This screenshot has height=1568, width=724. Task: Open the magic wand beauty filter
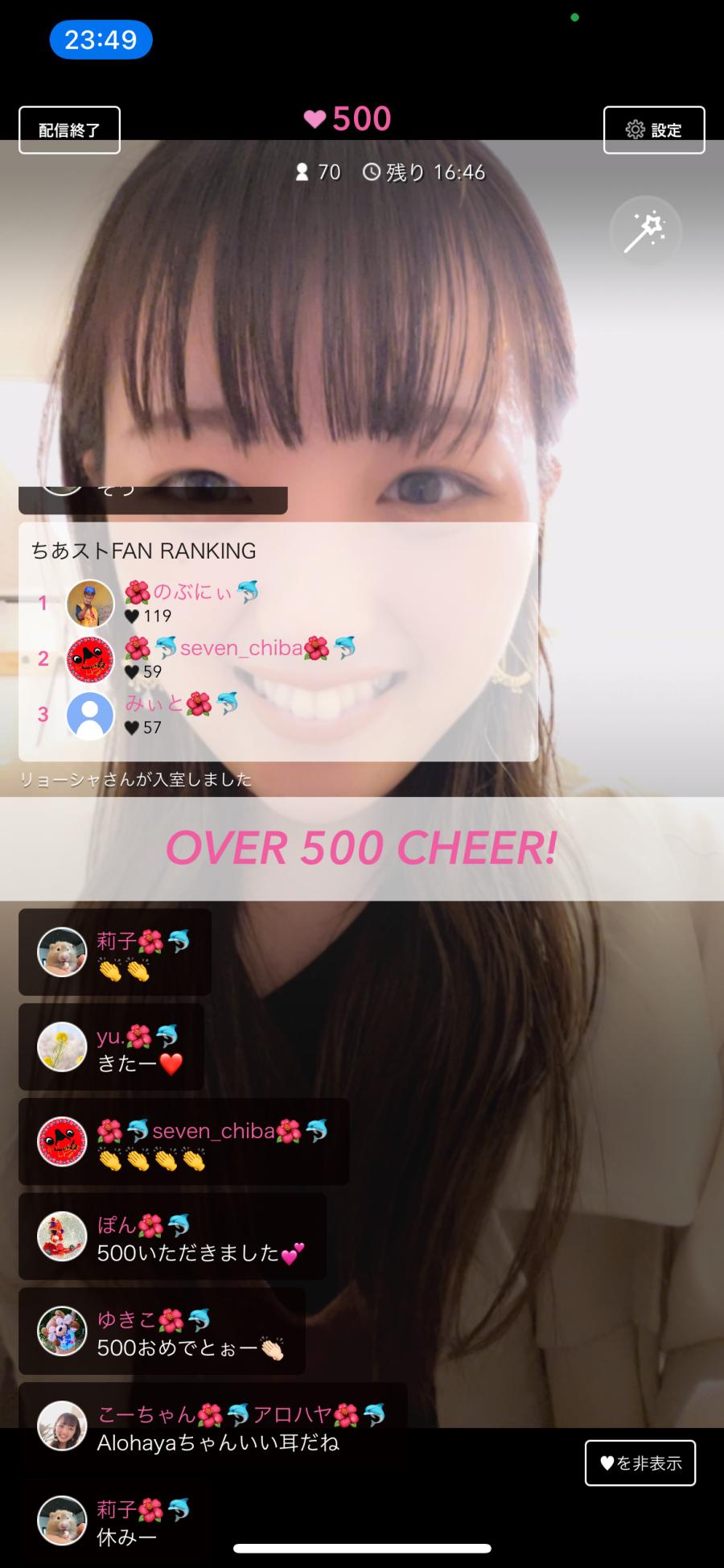coord(645,232)
